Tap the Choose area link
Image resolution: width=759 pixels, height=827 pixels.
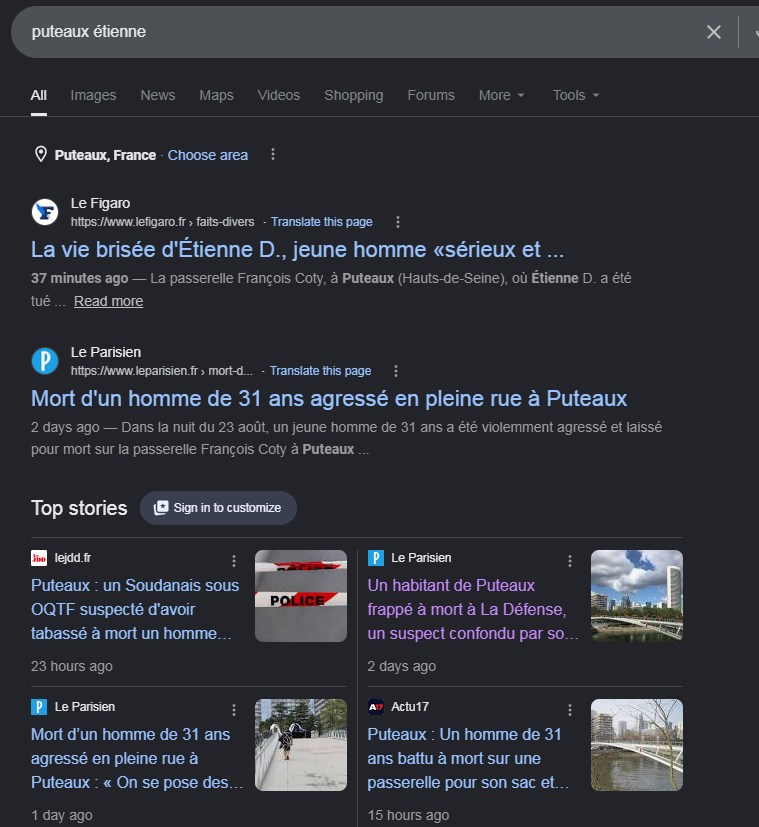pyautogui.click(x=208, y=155)
